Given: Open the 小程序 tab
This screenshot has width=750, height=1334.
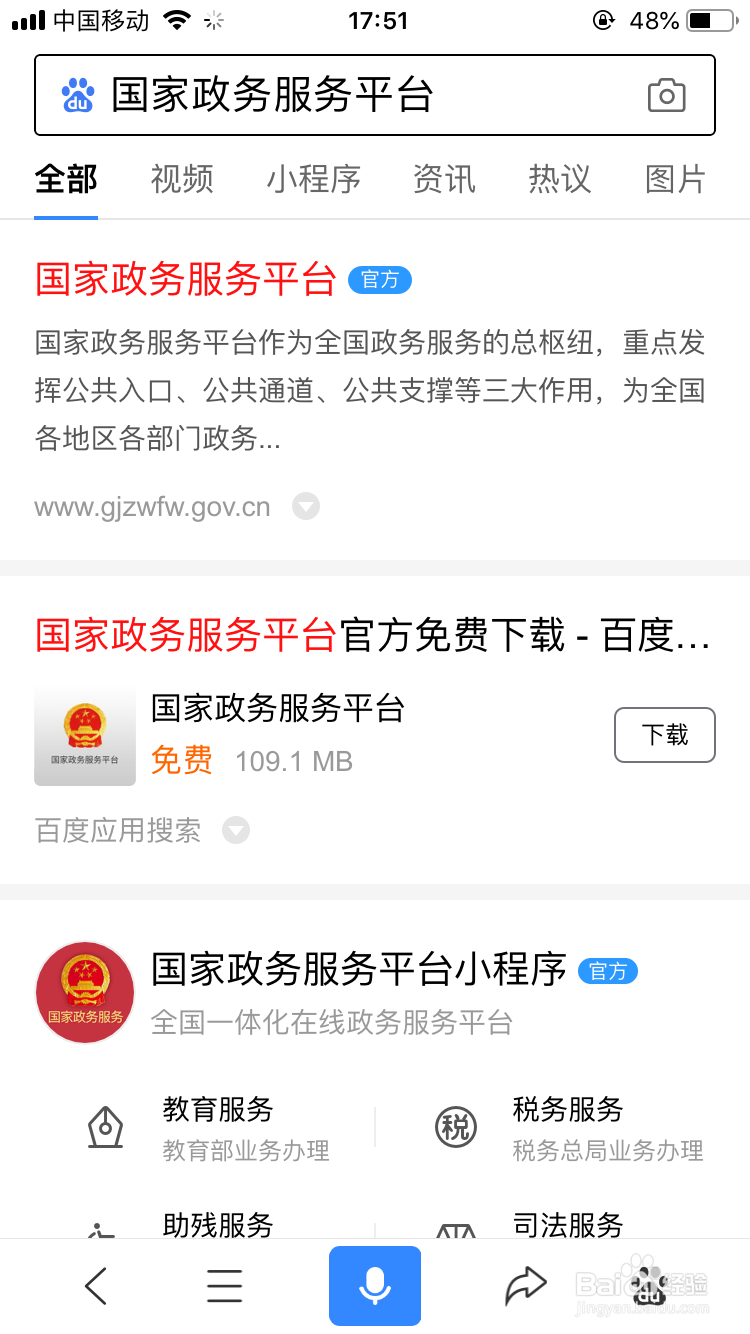Looking at the screenshot, I should (x=313, y=179).
